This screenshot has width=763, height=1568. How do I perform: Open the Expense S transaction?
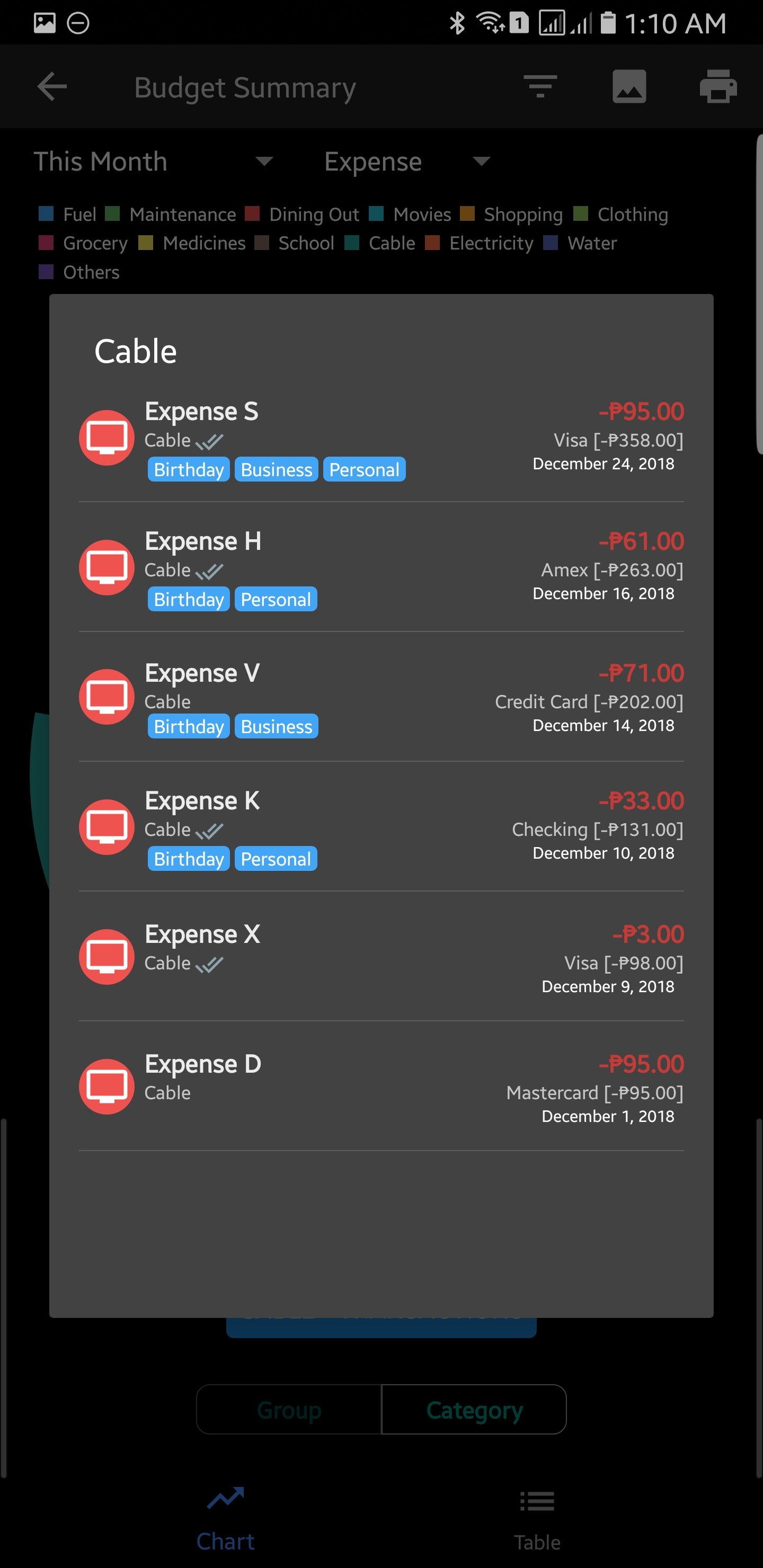coord(381,438)
